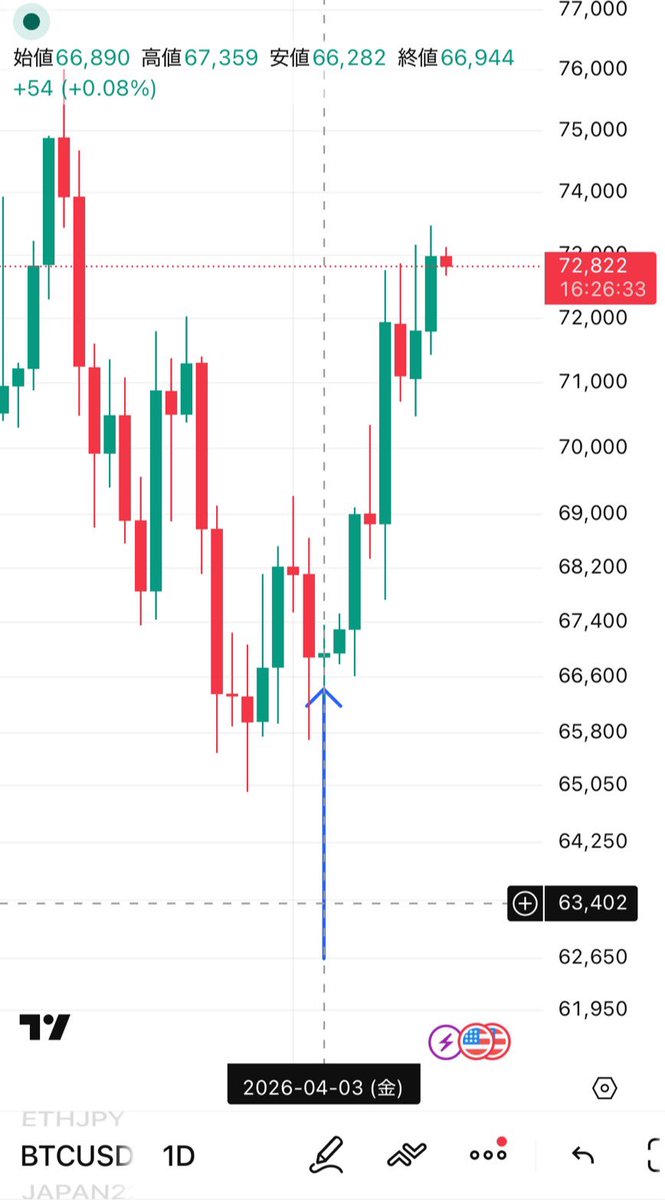
Task: Open chart settings hexagon icon
Action: [x=604, y=1088]
